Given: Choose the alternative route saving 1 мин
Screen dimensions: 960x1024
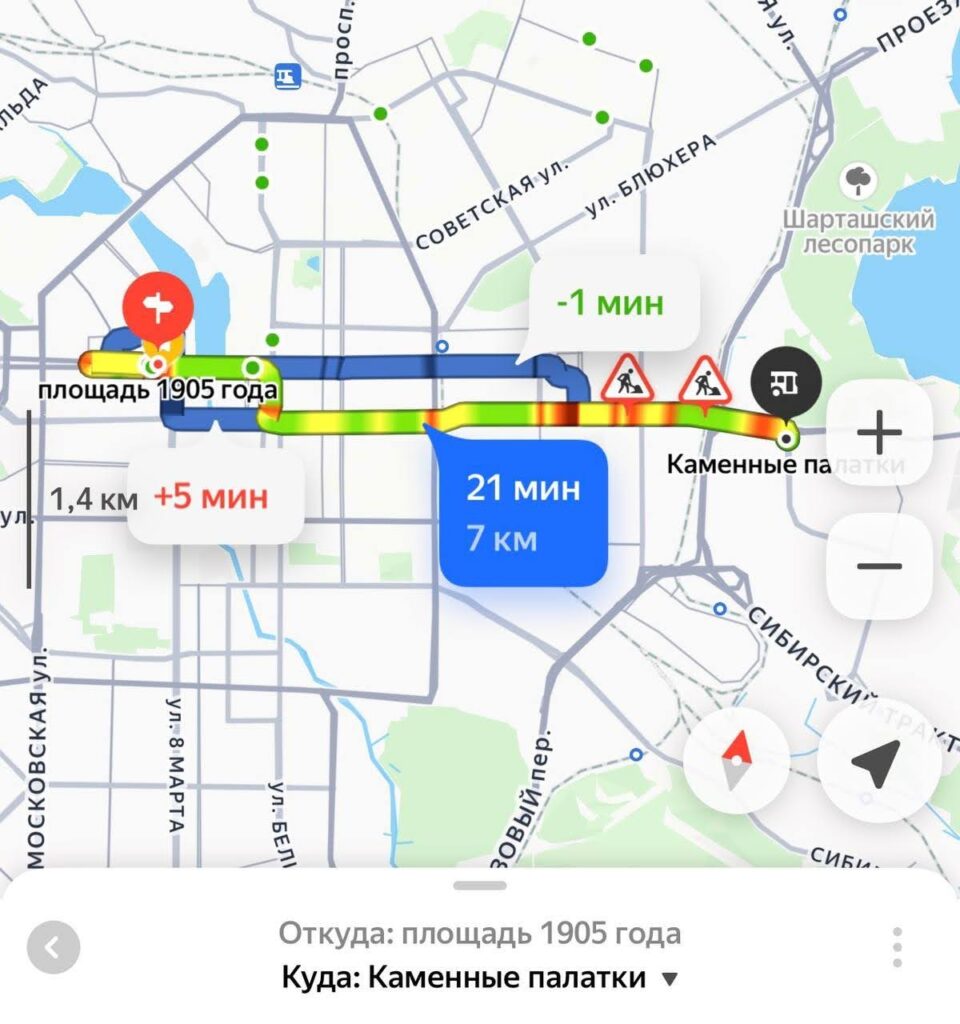Looking at the screenshot, I should pyautogui.click(x=610, y=303).
